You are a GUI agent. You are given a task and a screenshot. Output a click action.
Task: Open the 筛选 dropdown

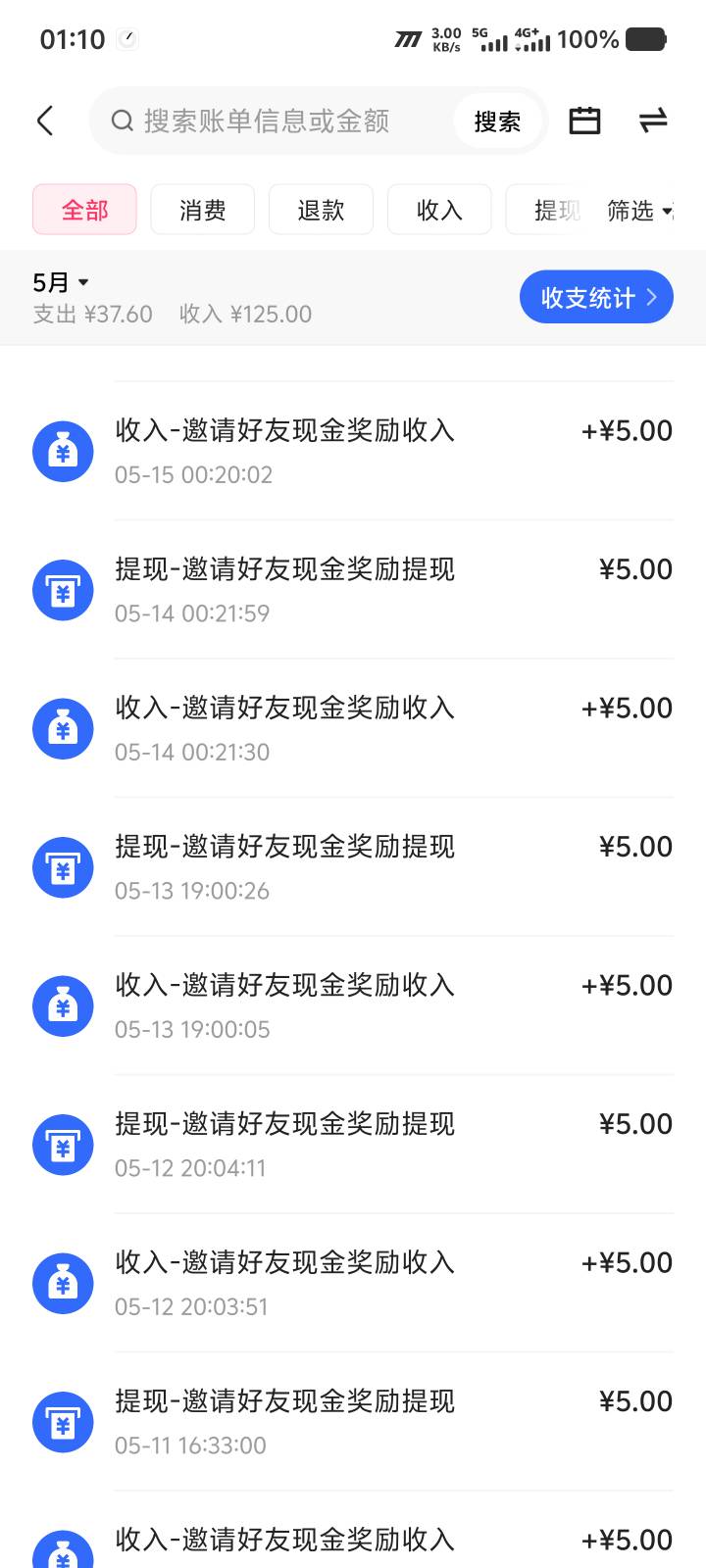point(639,210)
